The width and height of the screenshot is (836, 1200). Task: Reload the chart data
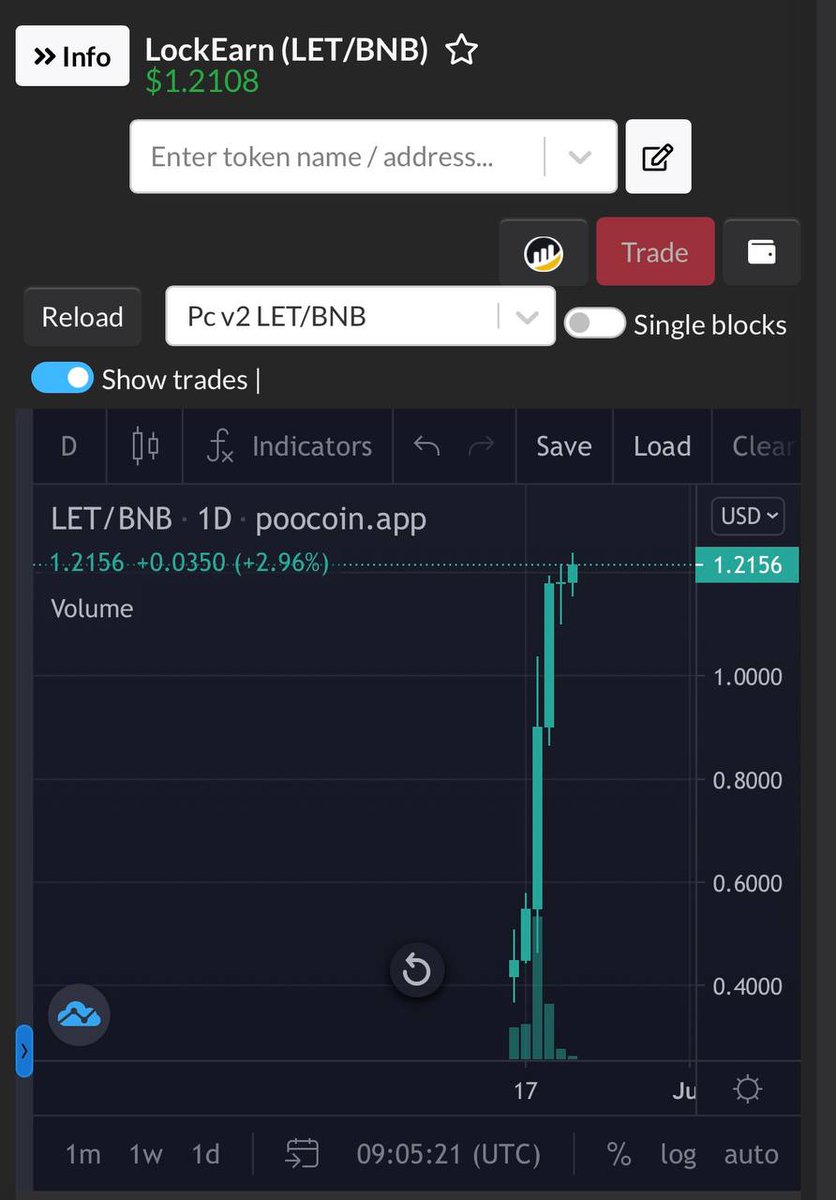[x=82, y=317]
